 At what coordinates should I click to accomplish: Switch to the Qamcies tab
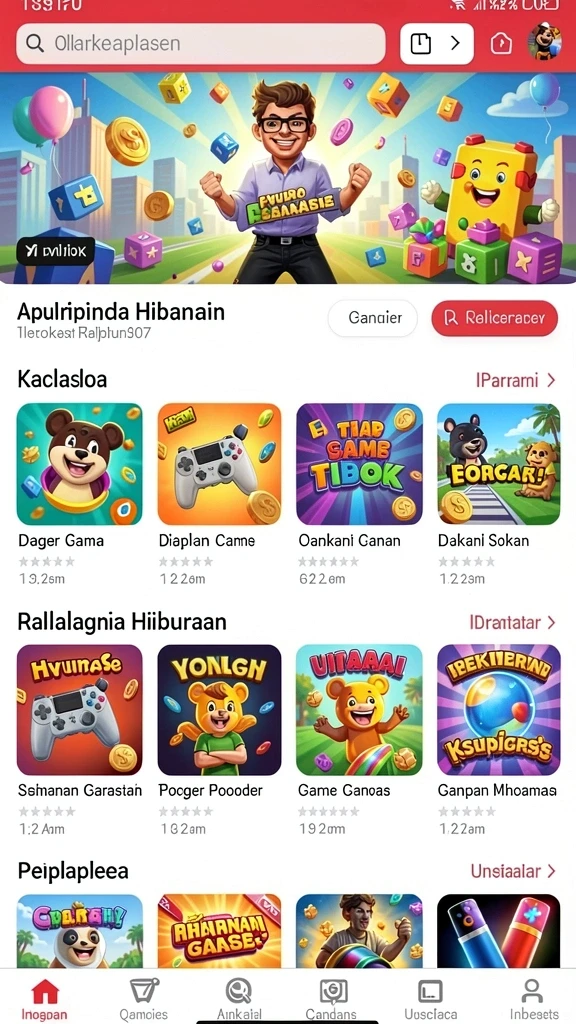tap(144, 999)
